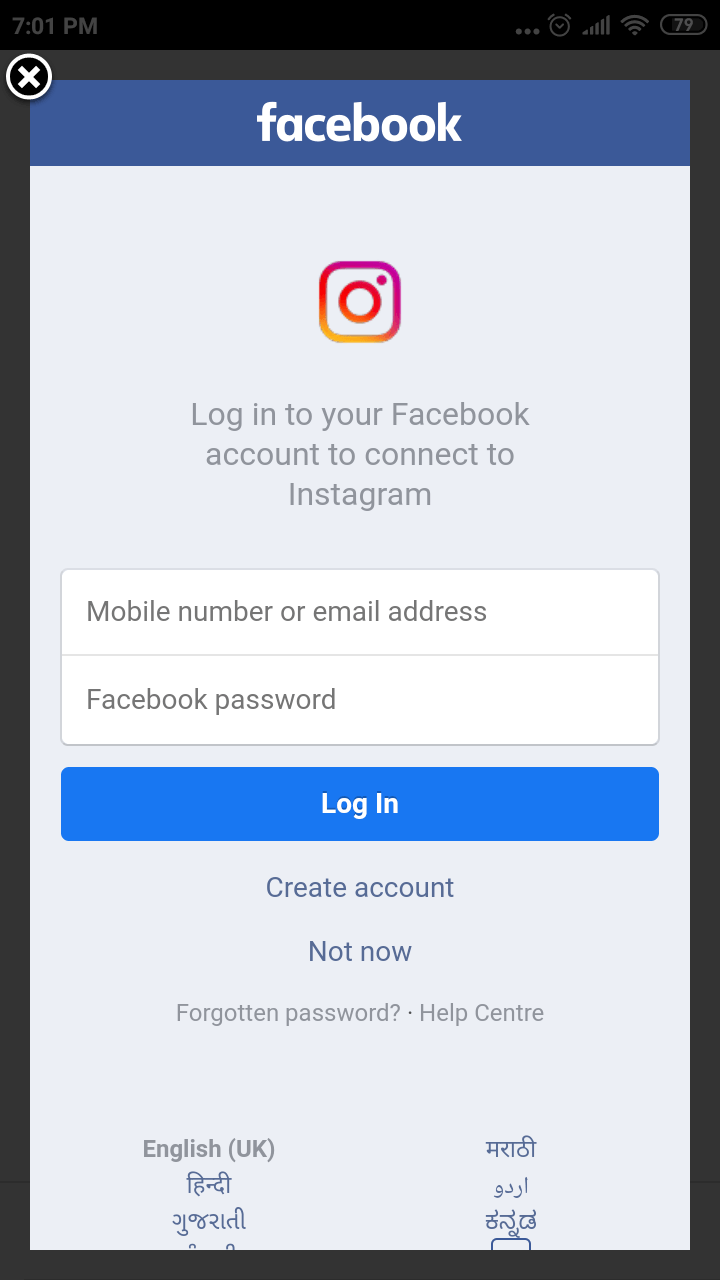Select اردو as the language
The height and width of the screenshot is (1280, 720).
click(511, 1187)
